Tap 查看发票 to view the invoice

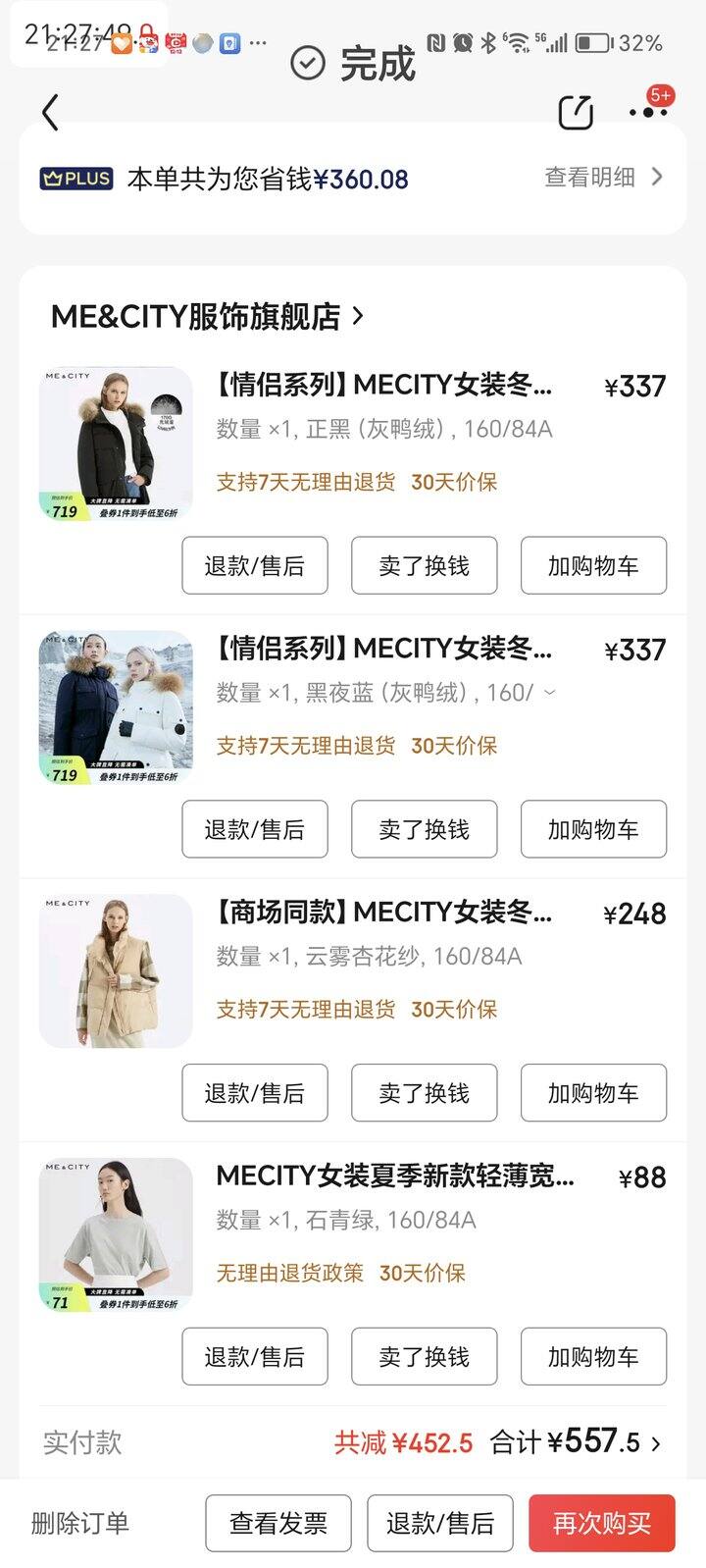(278, 1524)
